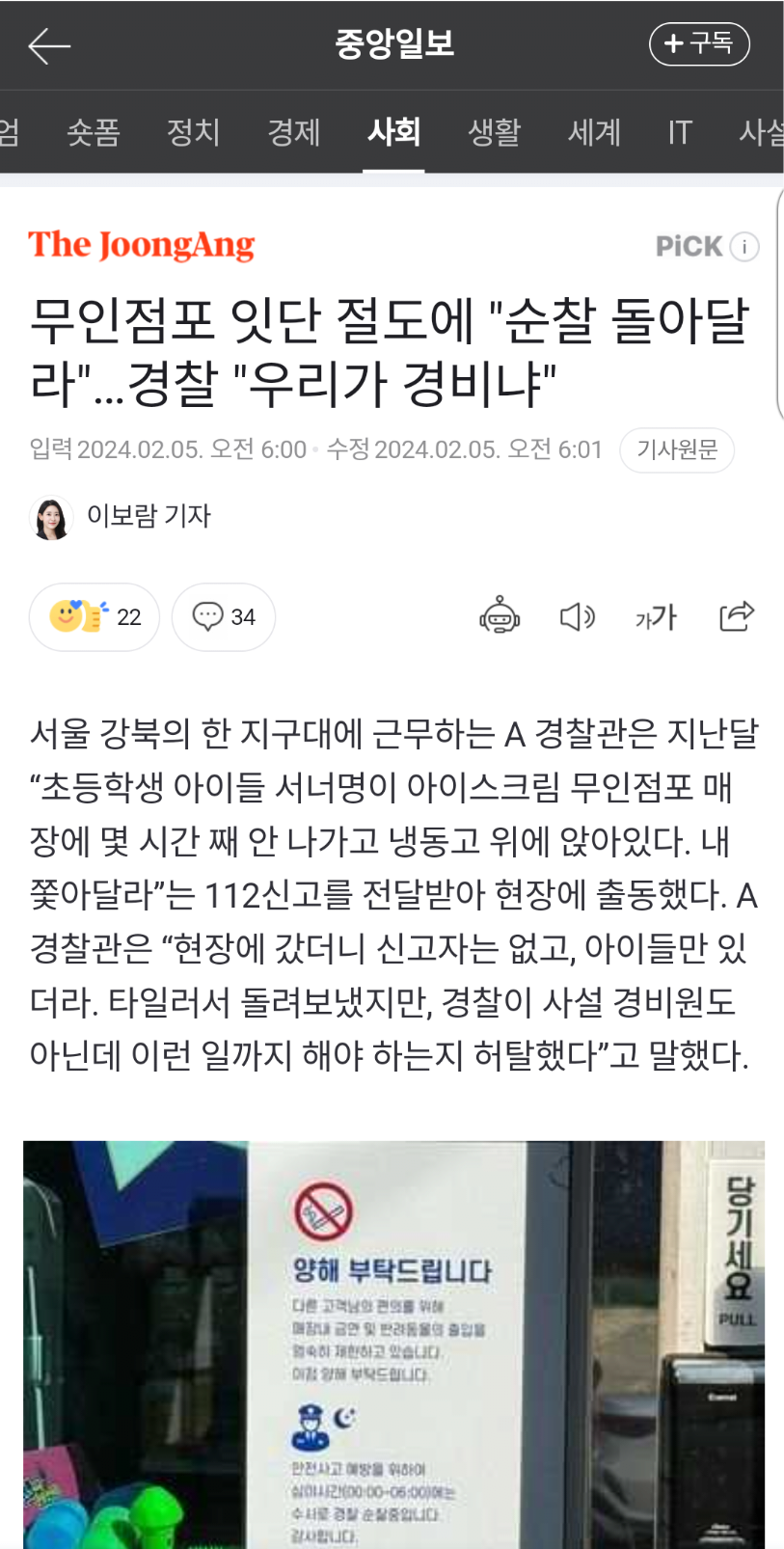Go back with the arrow icon

(49, 45)
